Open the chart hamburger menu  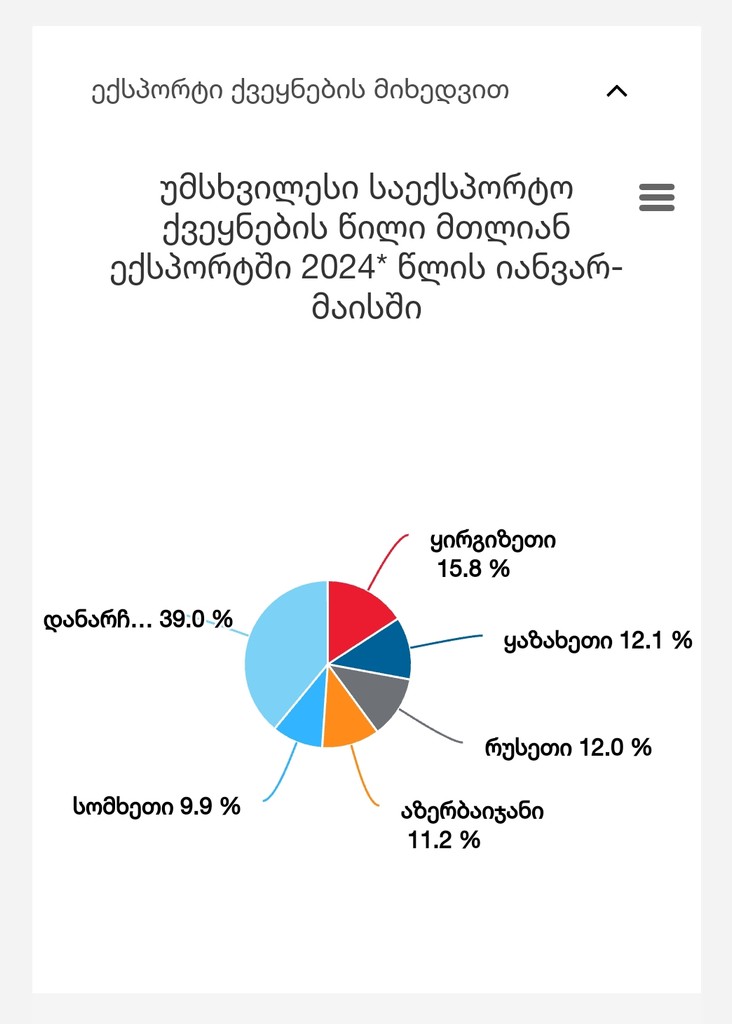coord(656,197)
